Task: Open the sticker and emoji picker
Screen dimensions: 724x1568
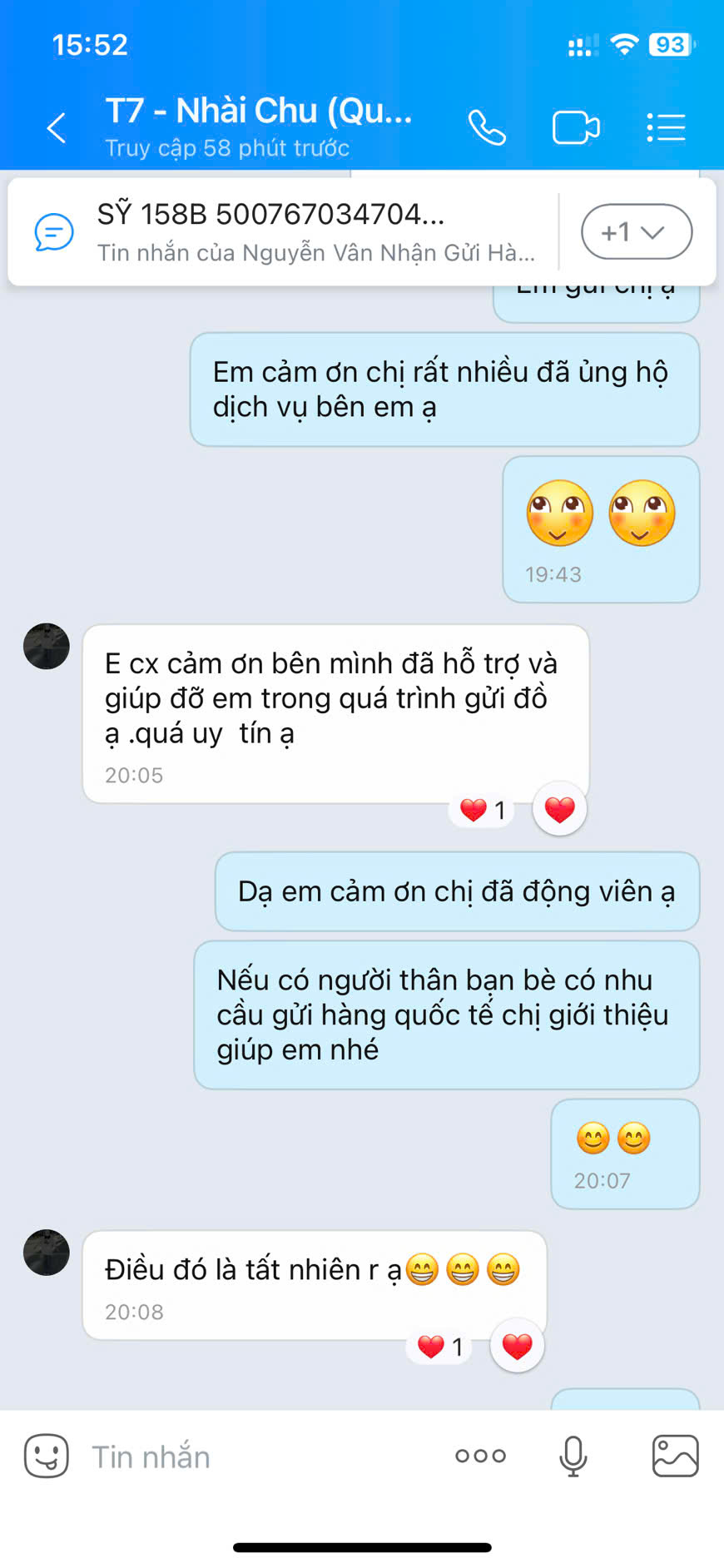Action: 47,1456
